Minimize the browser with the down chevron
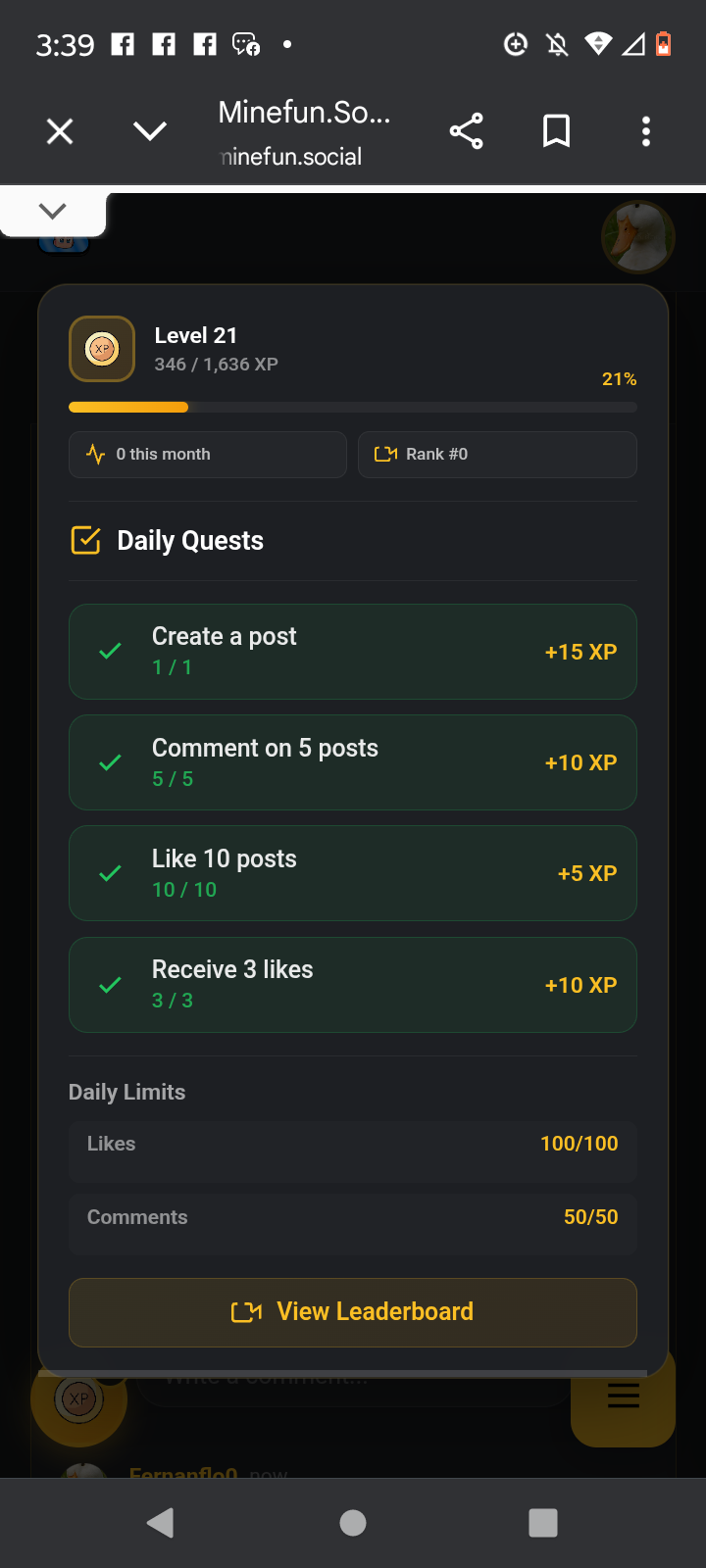Viewport: 706px width, 1568px height. [x=150, y=131]
